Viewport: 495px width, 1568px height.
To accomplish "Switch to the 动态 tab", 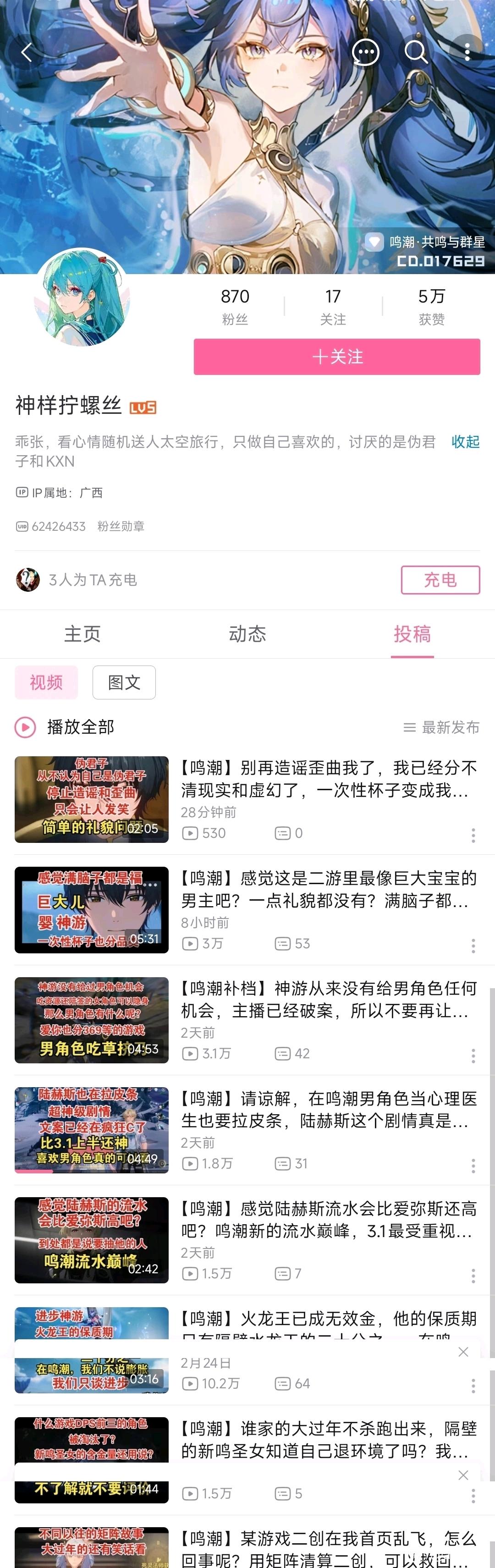I will tap(247, 633).
